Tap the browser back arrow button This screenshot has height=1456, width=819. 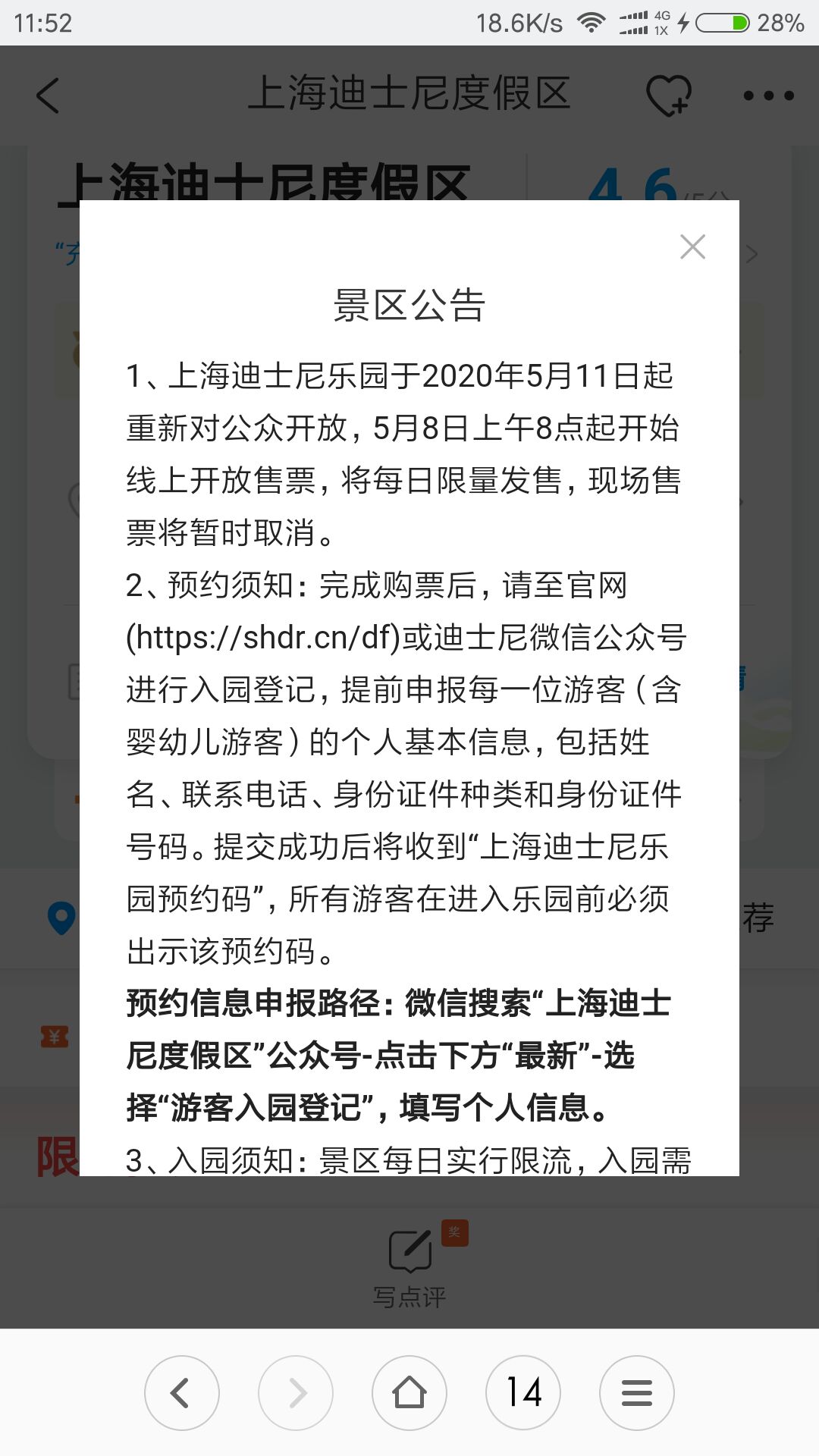pyautogui.click(x=182, y=1392)
